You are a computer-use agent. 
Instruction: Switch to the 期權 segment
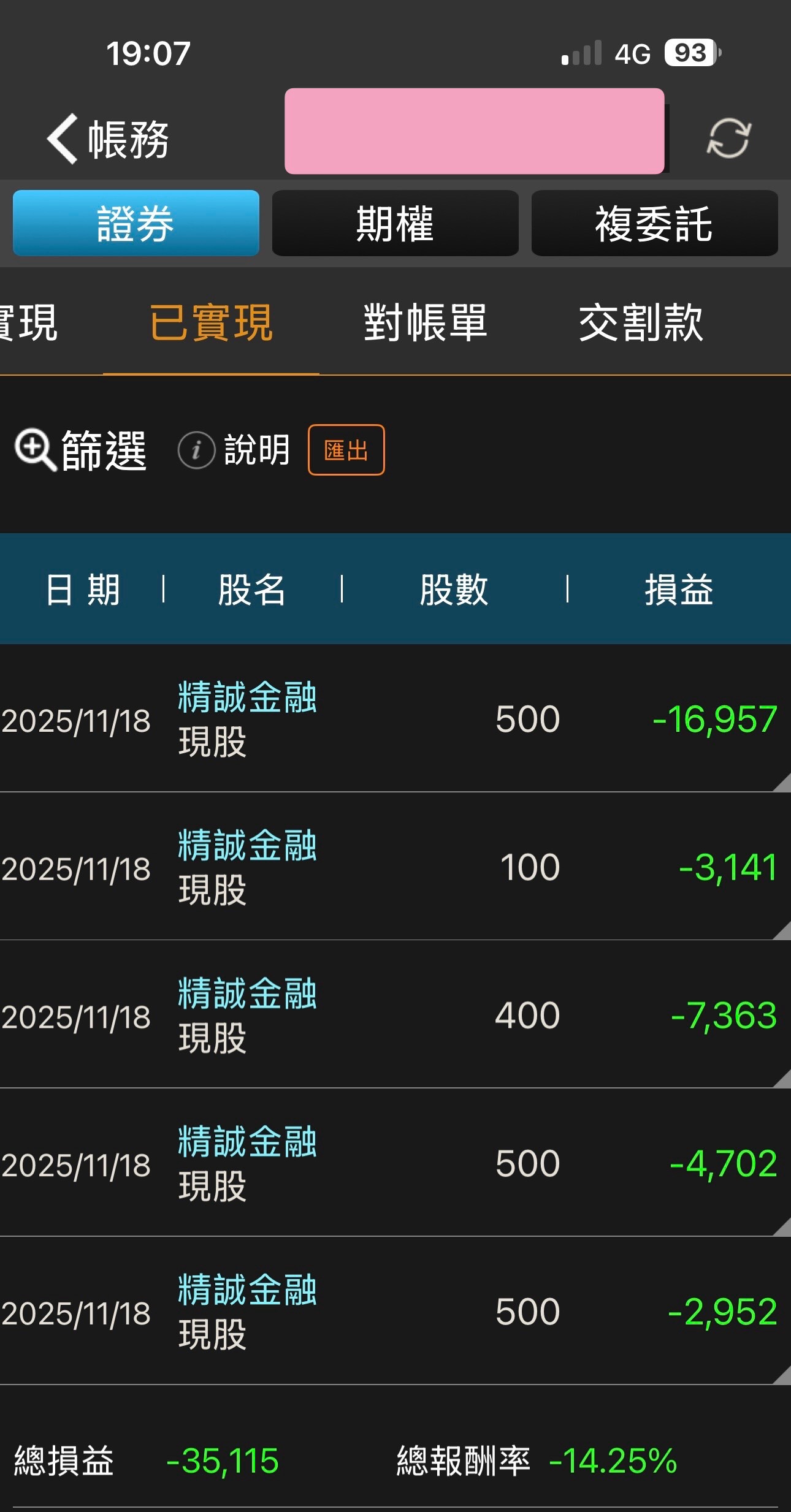pyautogui.click(x=395, y=223)
